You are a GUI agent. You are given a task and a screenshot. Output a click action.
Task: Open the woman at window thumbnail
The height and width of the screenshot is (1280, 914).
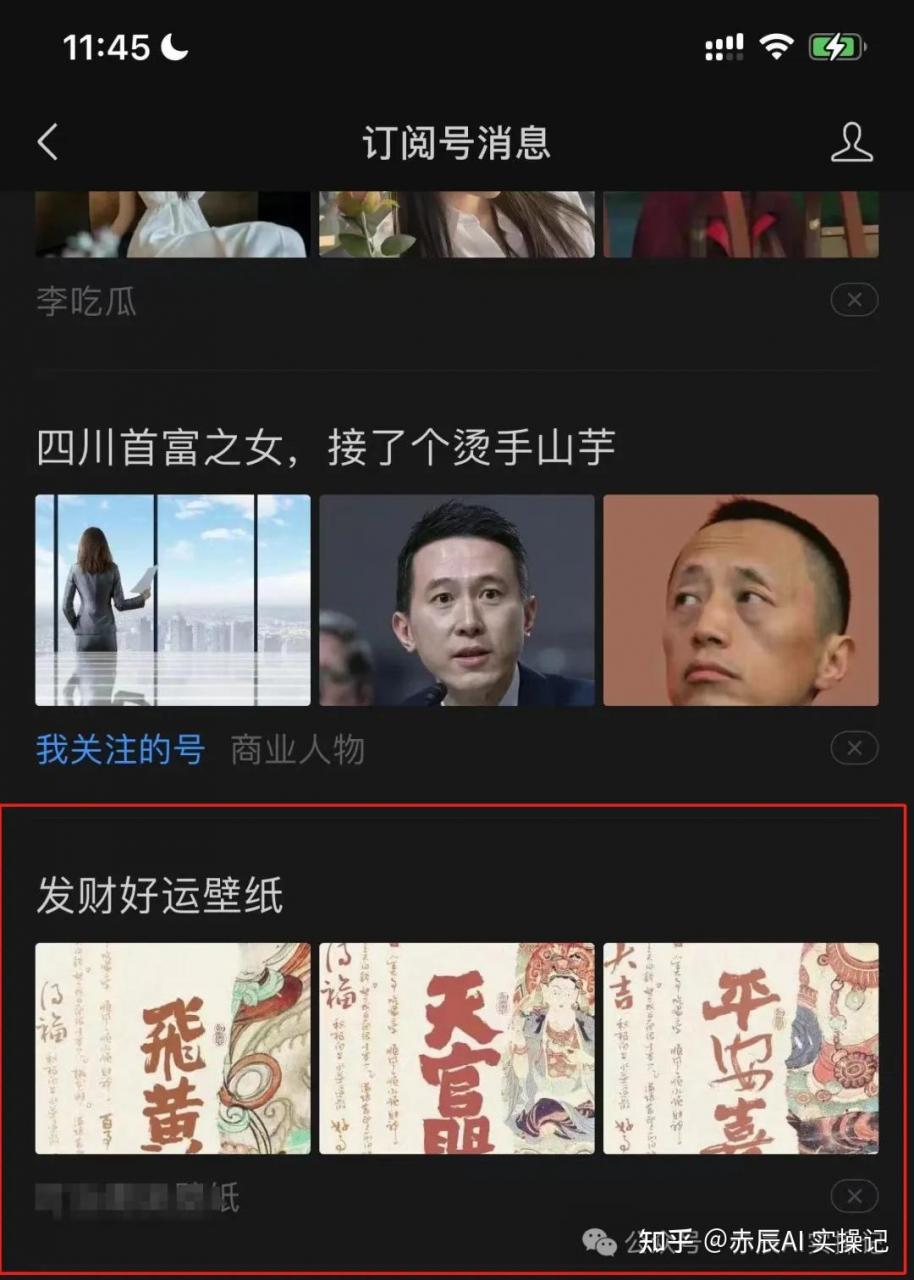point(173,600)
